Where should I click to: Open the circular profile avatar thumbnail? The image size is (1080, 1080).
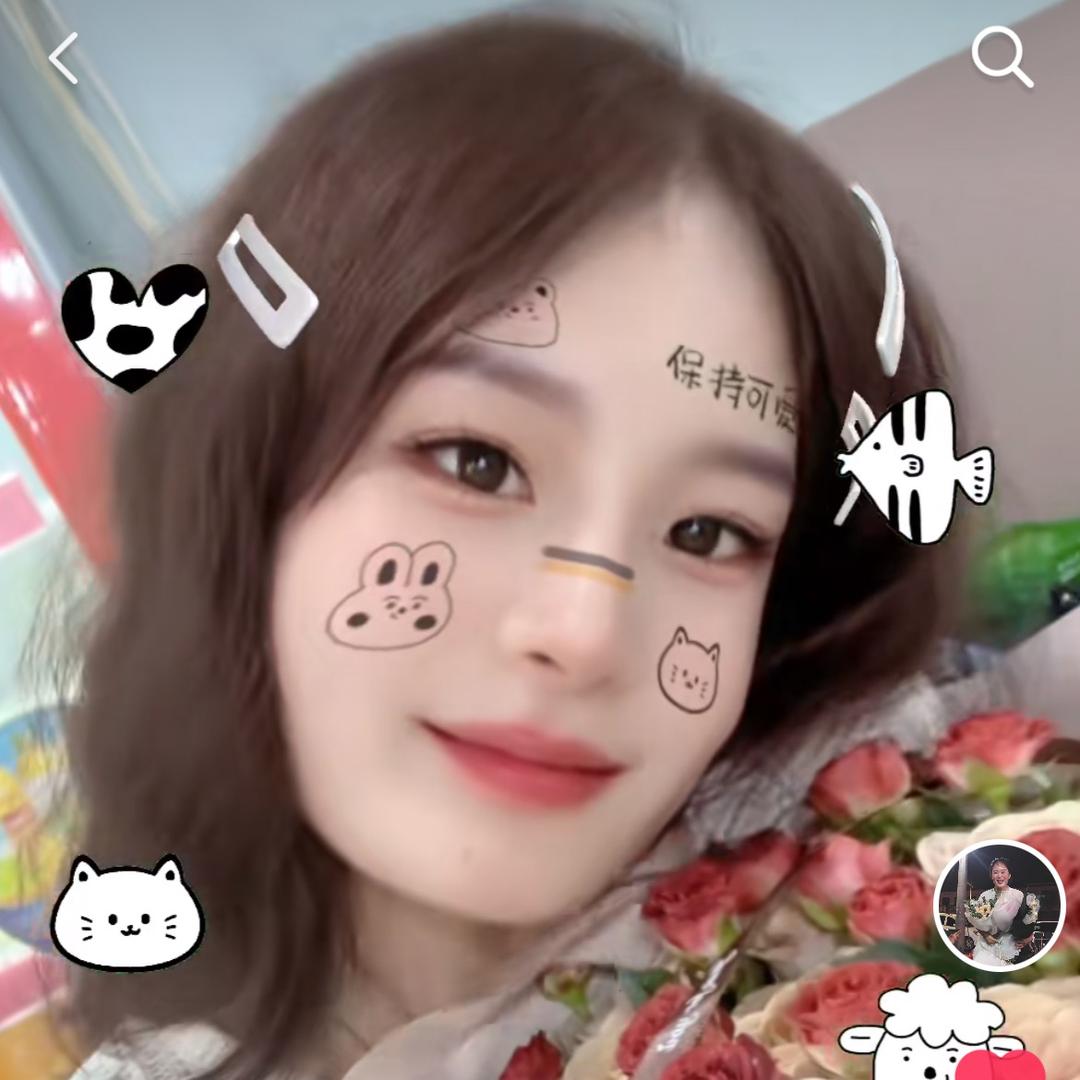tap(998, 906)
